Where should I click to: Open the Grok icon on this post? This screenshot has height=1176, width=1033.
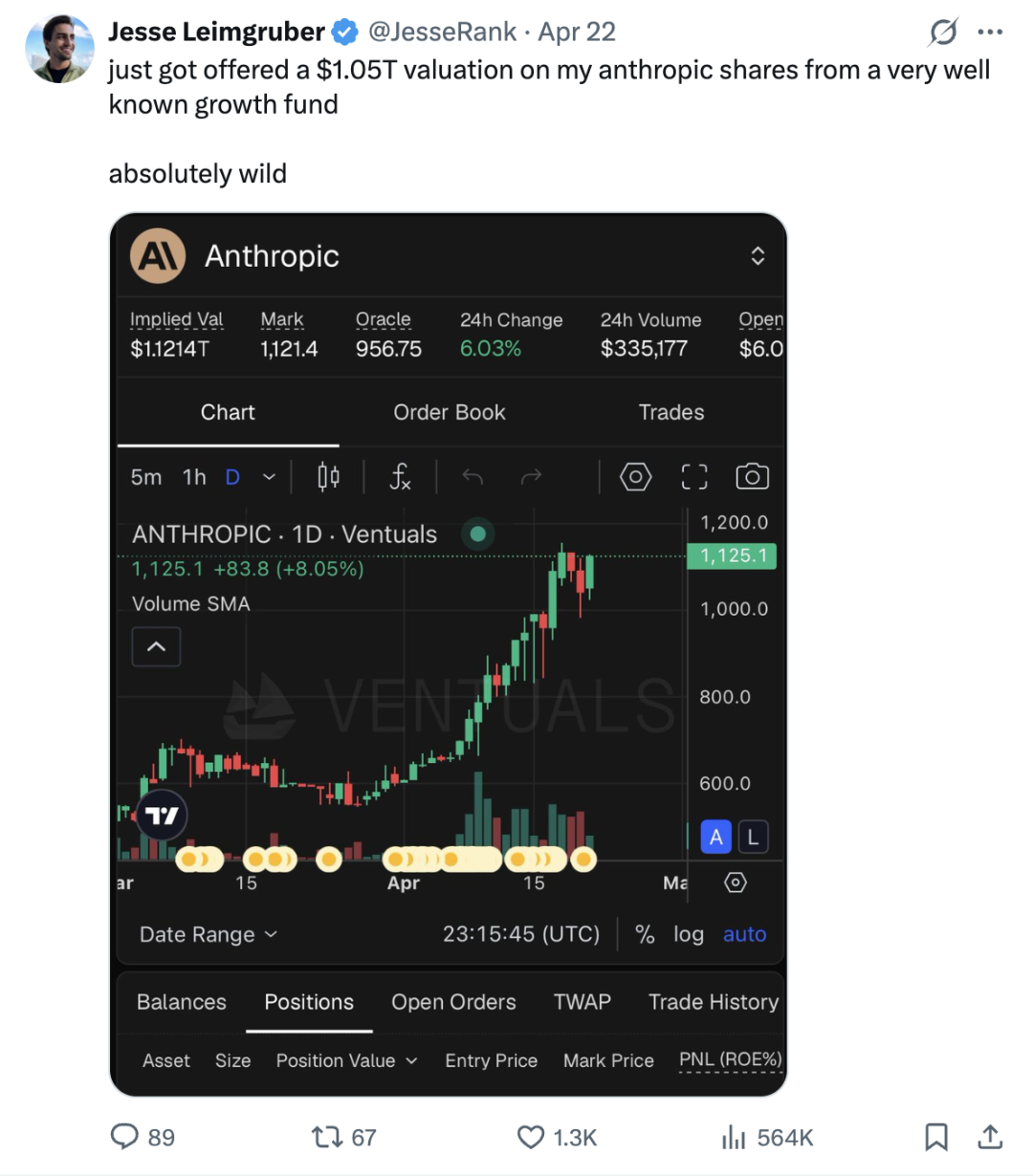942,33
